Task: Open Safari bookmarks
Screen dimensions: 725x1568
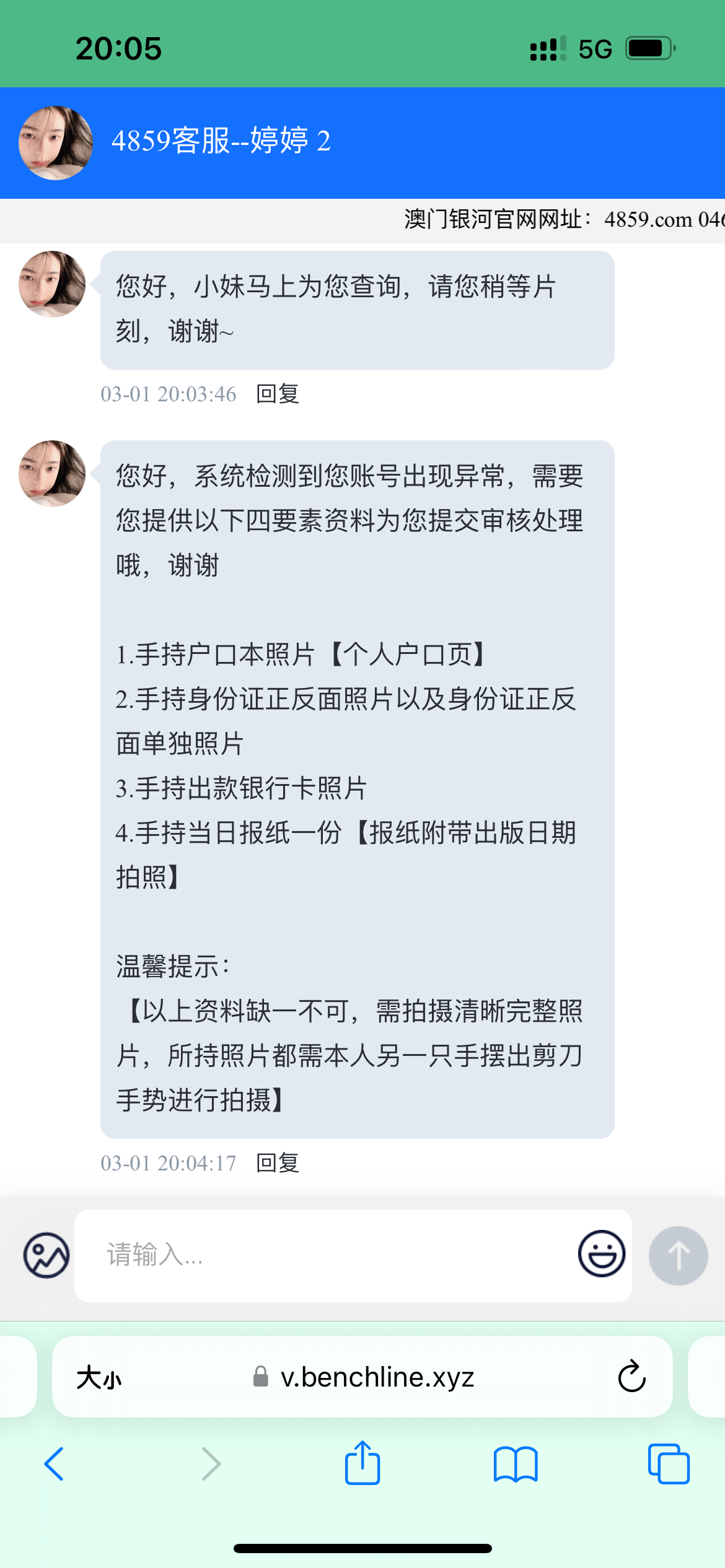Action: 515,1464
